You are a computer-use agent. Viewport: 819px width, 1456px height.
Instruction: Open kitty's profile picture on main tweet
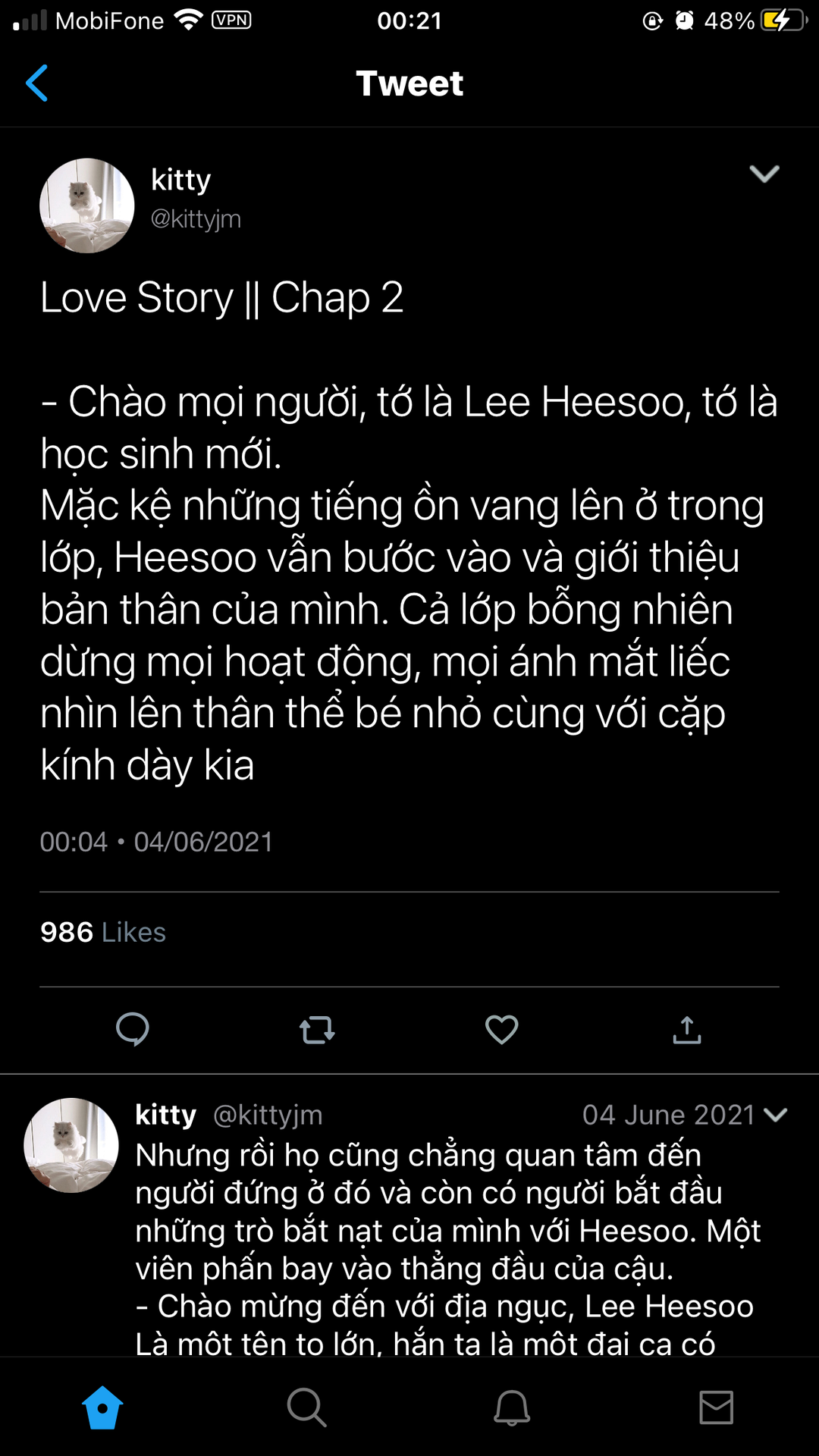pyautogui.click(x=86, y=206)
